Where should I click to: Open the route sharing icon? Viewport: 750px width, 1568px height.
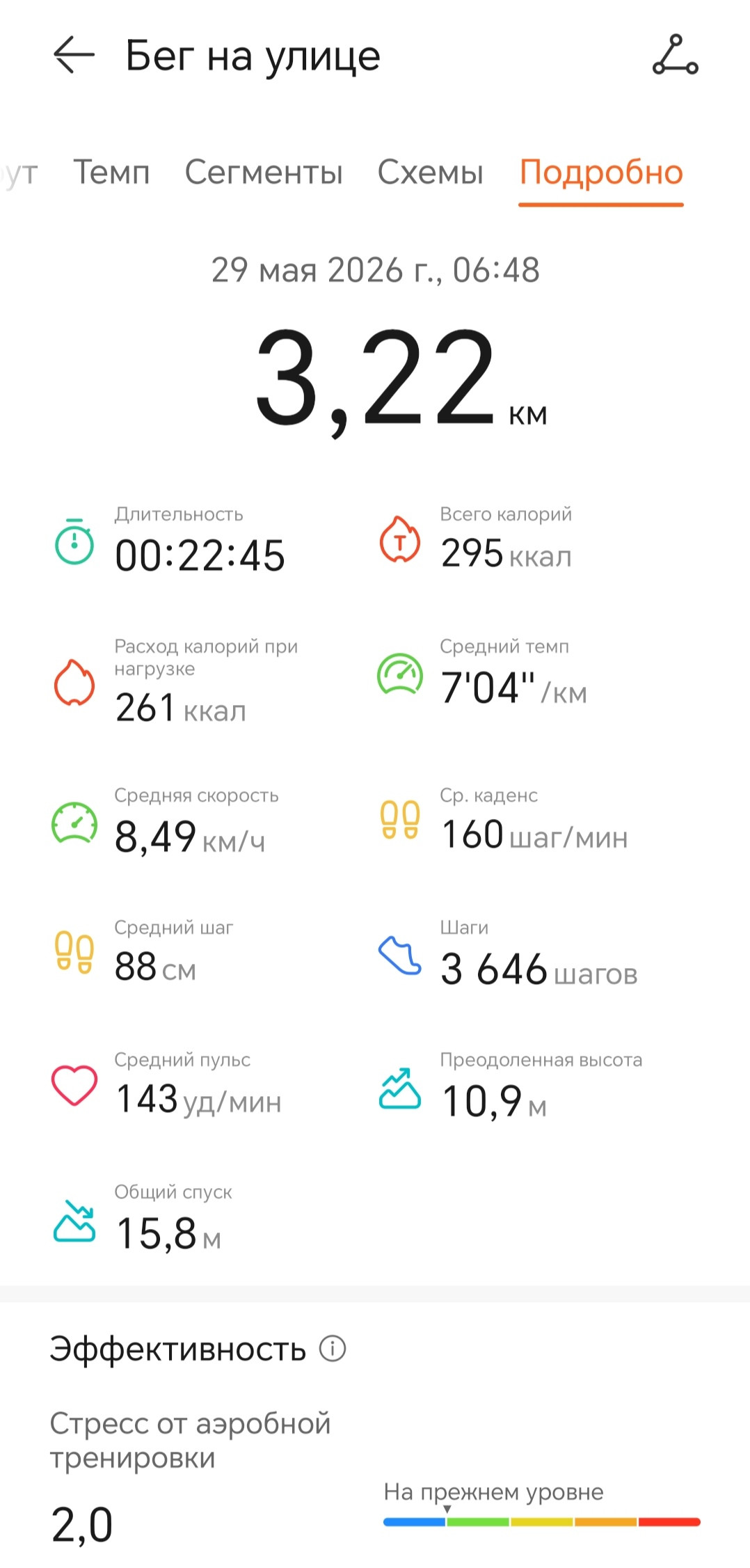click(675, 55)
